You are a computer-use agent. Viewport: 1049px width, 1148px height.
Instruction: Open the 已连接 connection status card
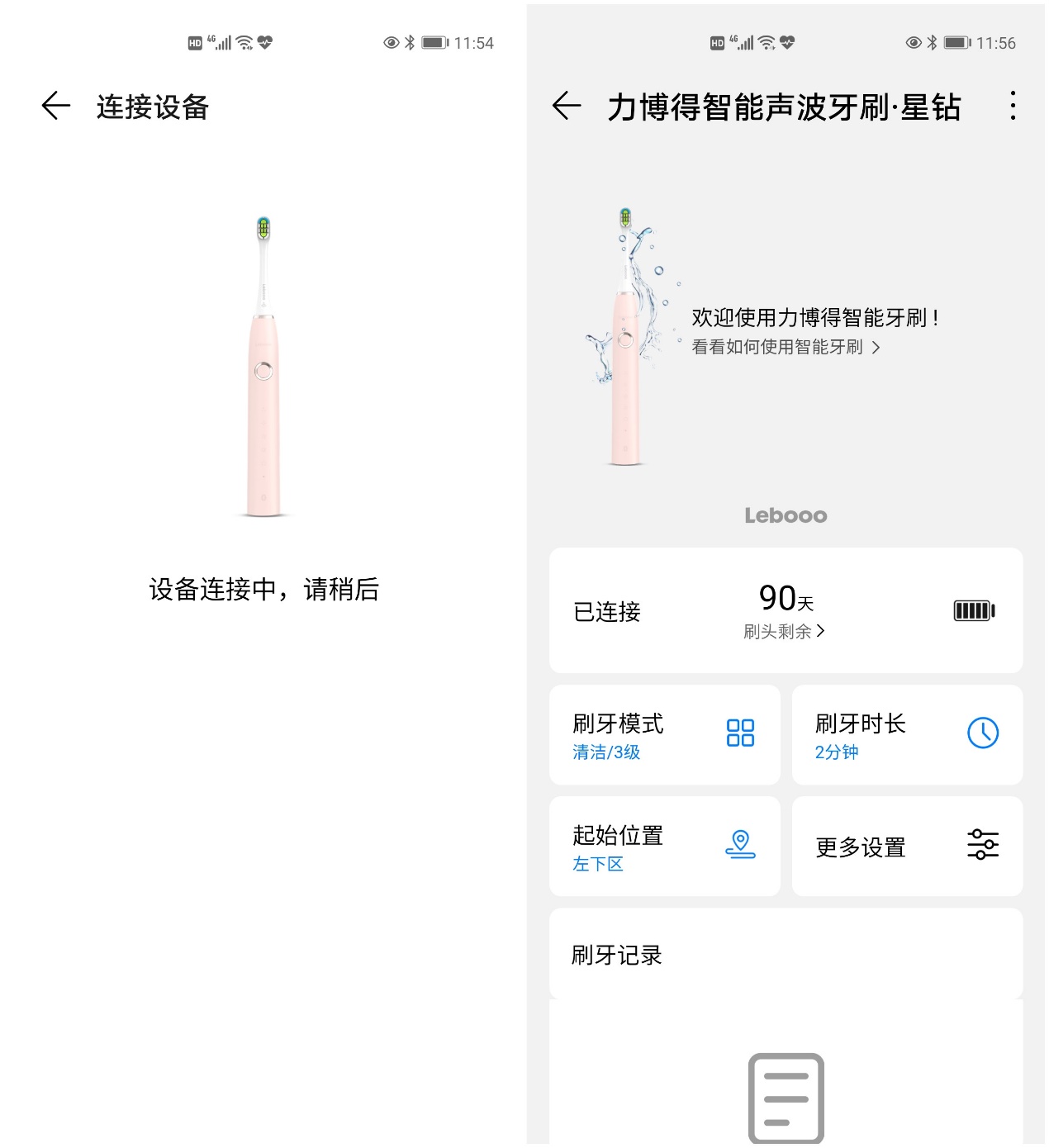[x=605, y=610]
